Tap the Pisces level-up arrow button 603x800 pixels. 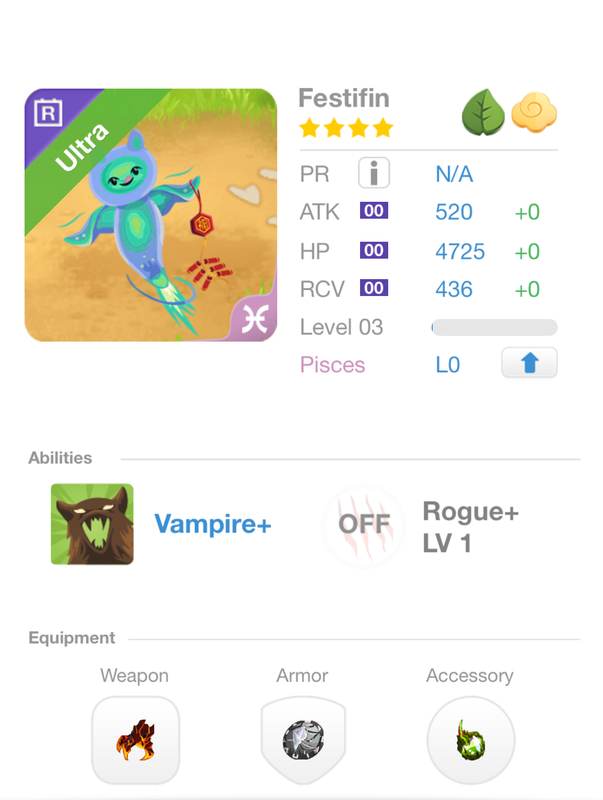529,364
